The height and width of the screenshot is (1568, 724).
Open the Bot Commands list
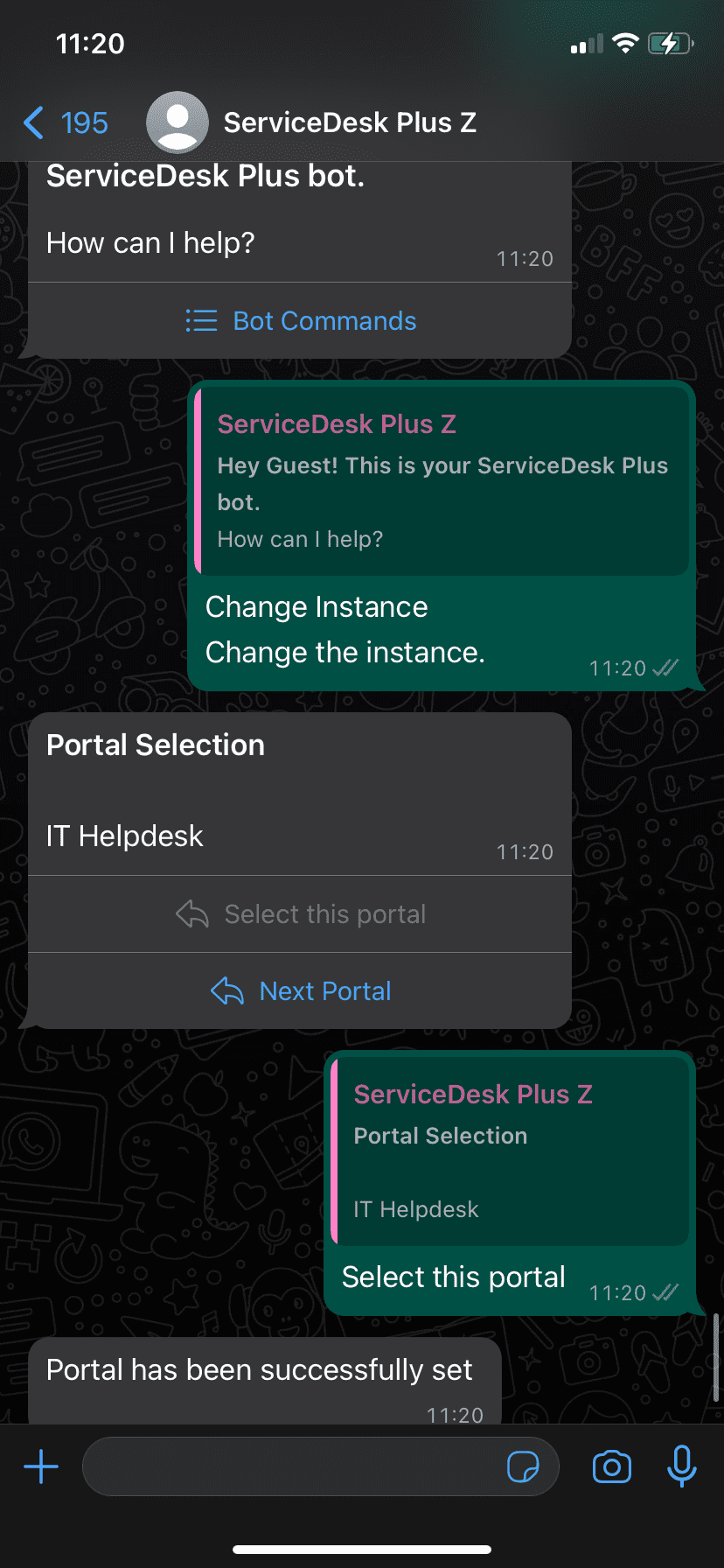pyautogui.click(x=300, y=321)
